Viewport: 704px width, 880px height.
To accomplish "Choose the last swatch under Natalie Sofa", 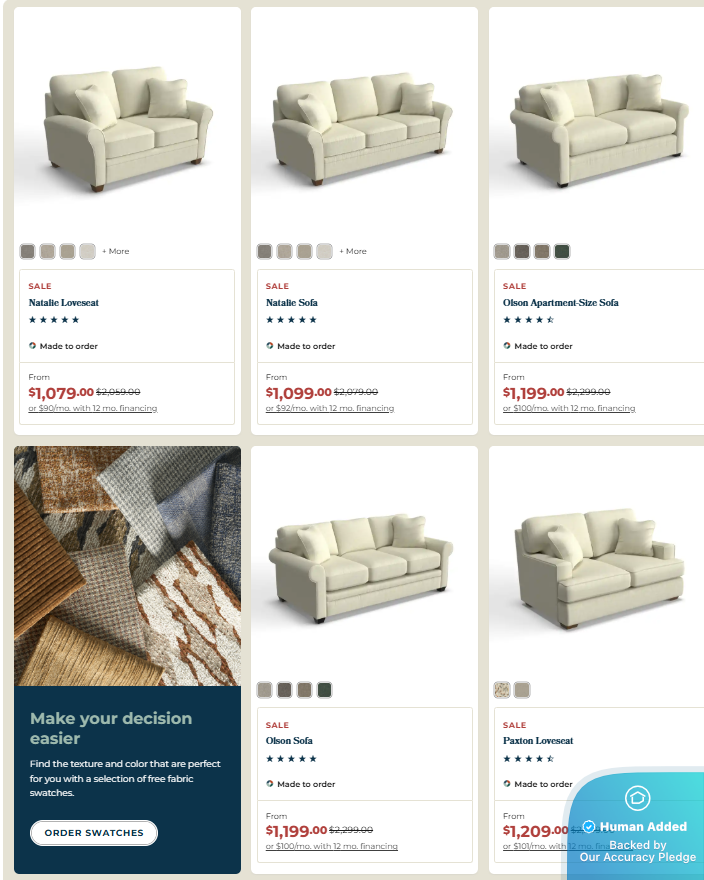I will pos(324,251).
